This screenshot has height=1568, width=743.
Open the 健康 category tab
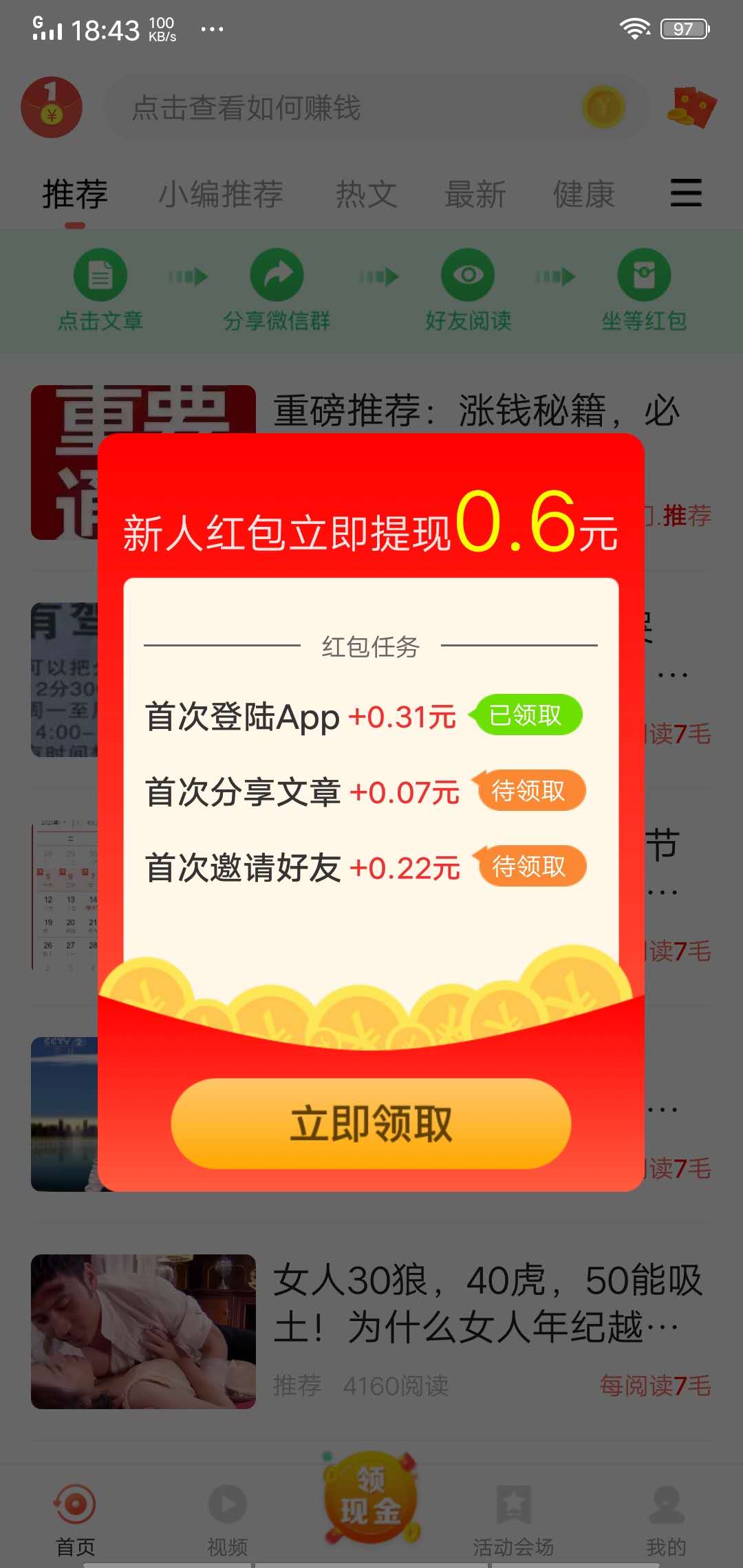(x=584, y=194)
